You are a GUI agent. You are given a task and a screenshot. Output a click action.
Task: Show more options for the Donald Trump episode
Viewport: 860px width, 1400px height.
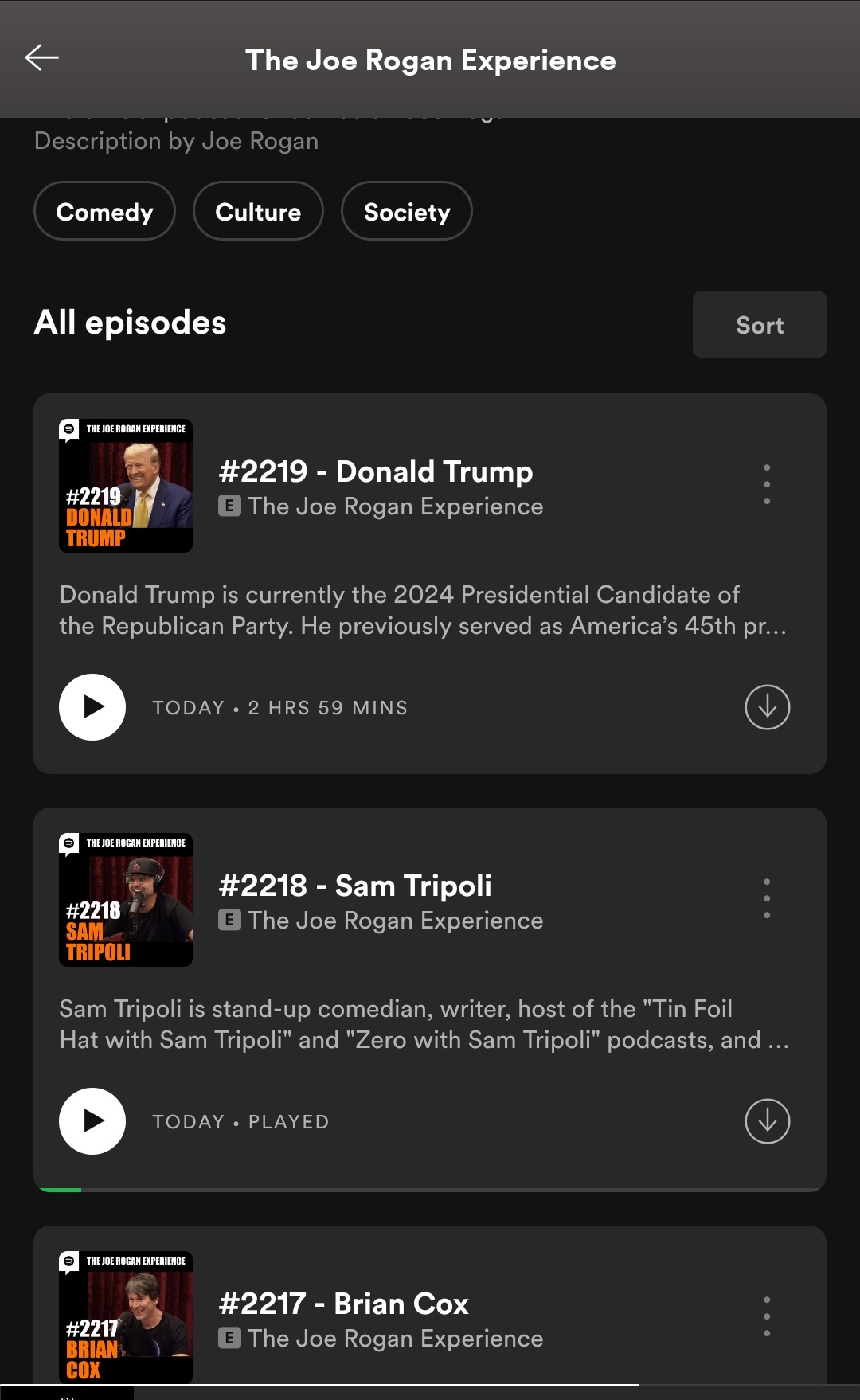pos(767,484)
